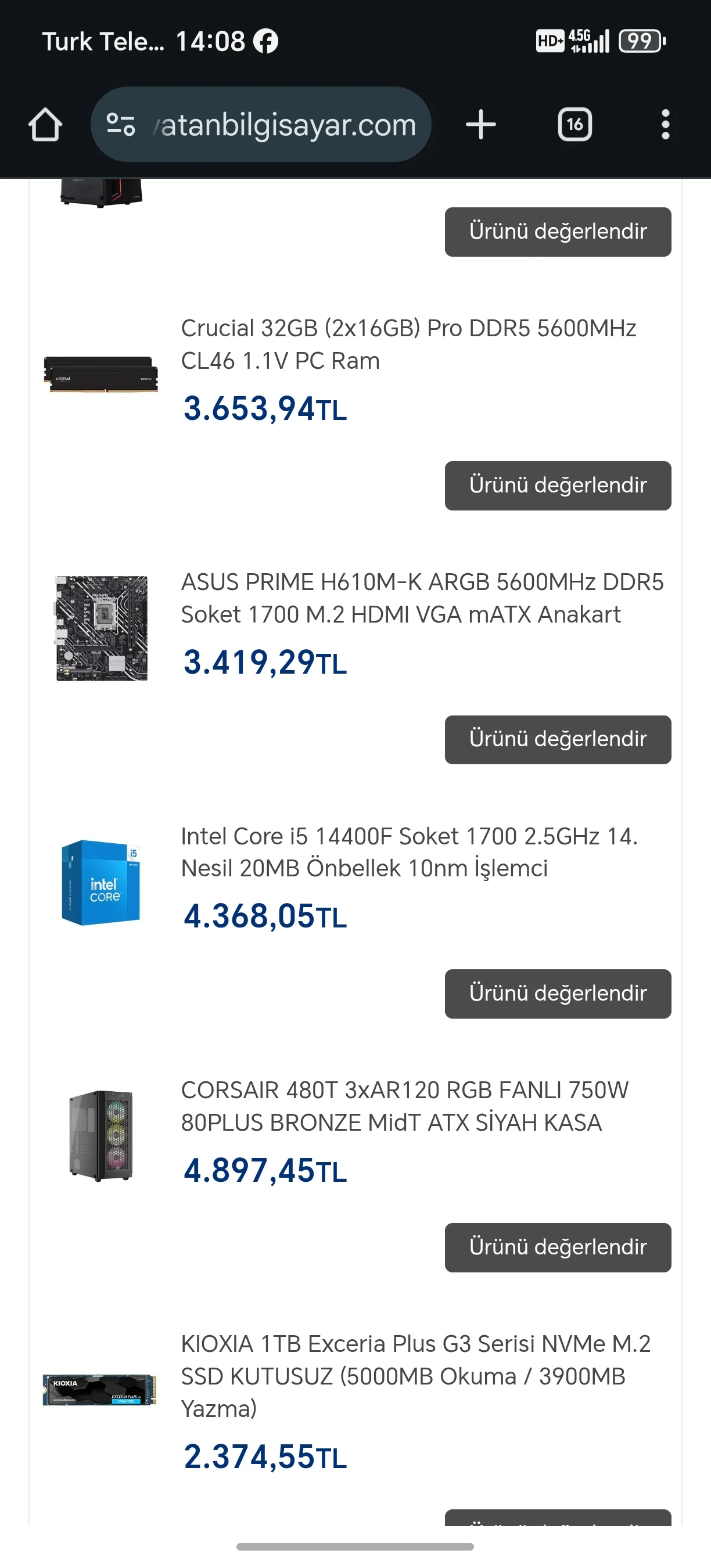Screen dimensions: 711x1568
Task: View the Crucial Ram product image
Action: pos(101,375)
